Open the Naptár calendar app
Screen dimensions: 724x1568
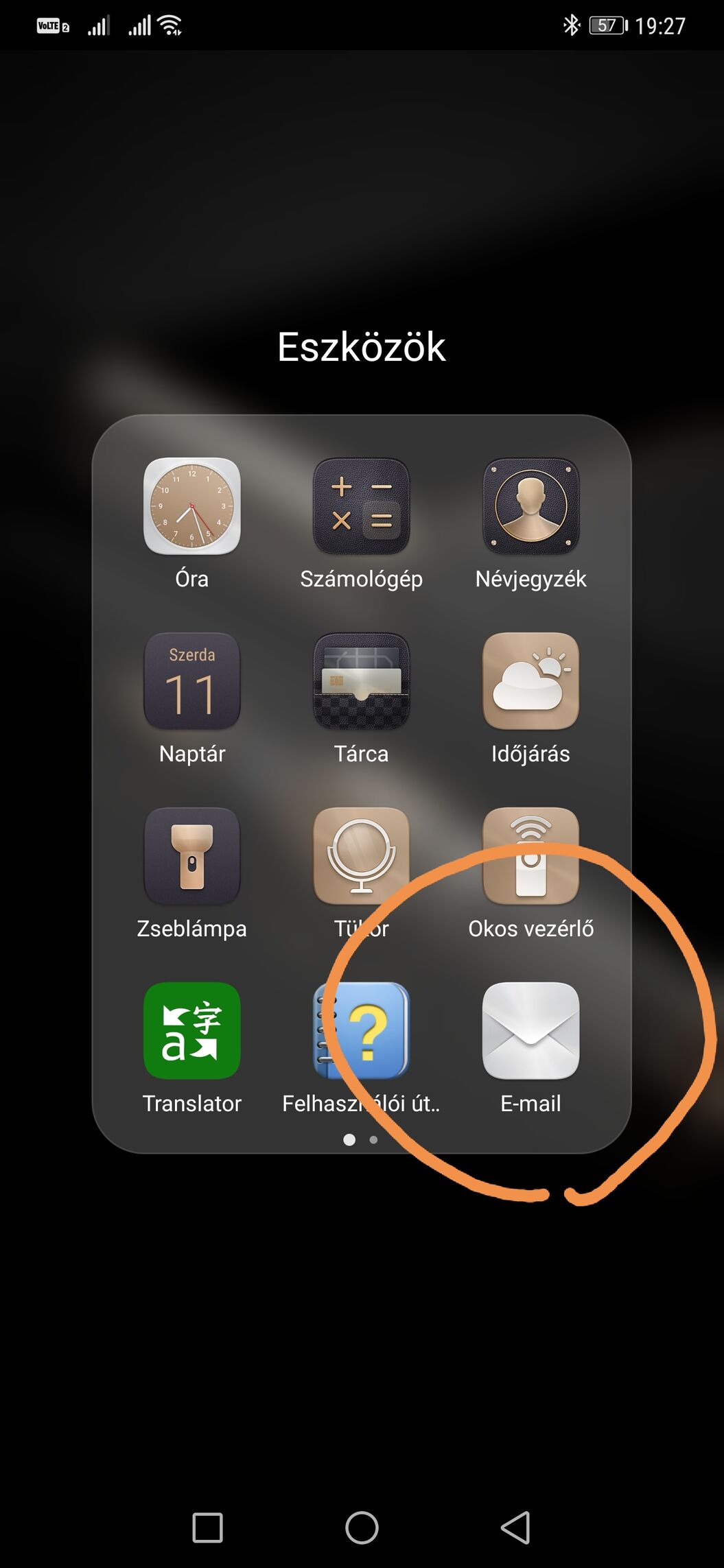191,681
